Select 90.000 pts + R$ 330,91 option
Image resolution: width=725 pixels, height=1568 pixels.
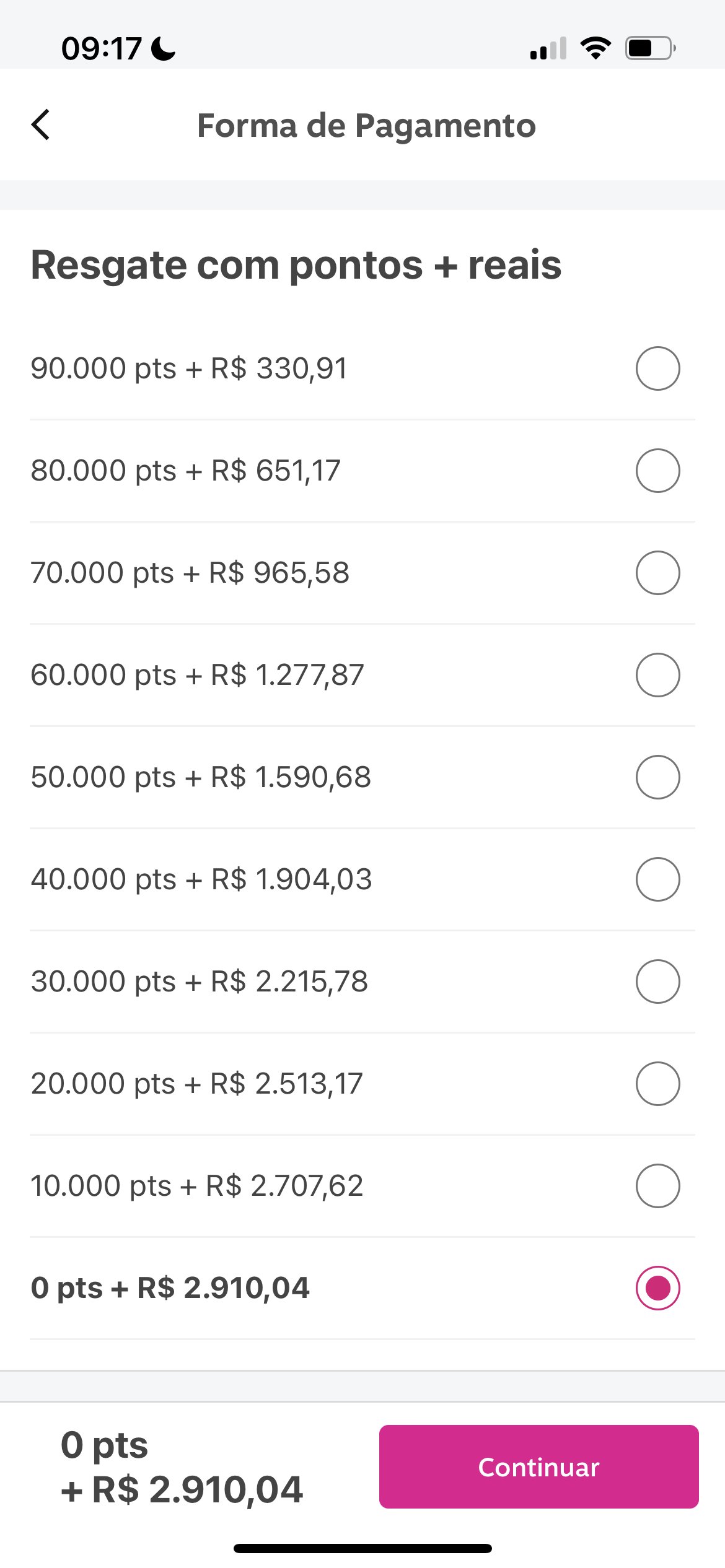pos(362,368)
